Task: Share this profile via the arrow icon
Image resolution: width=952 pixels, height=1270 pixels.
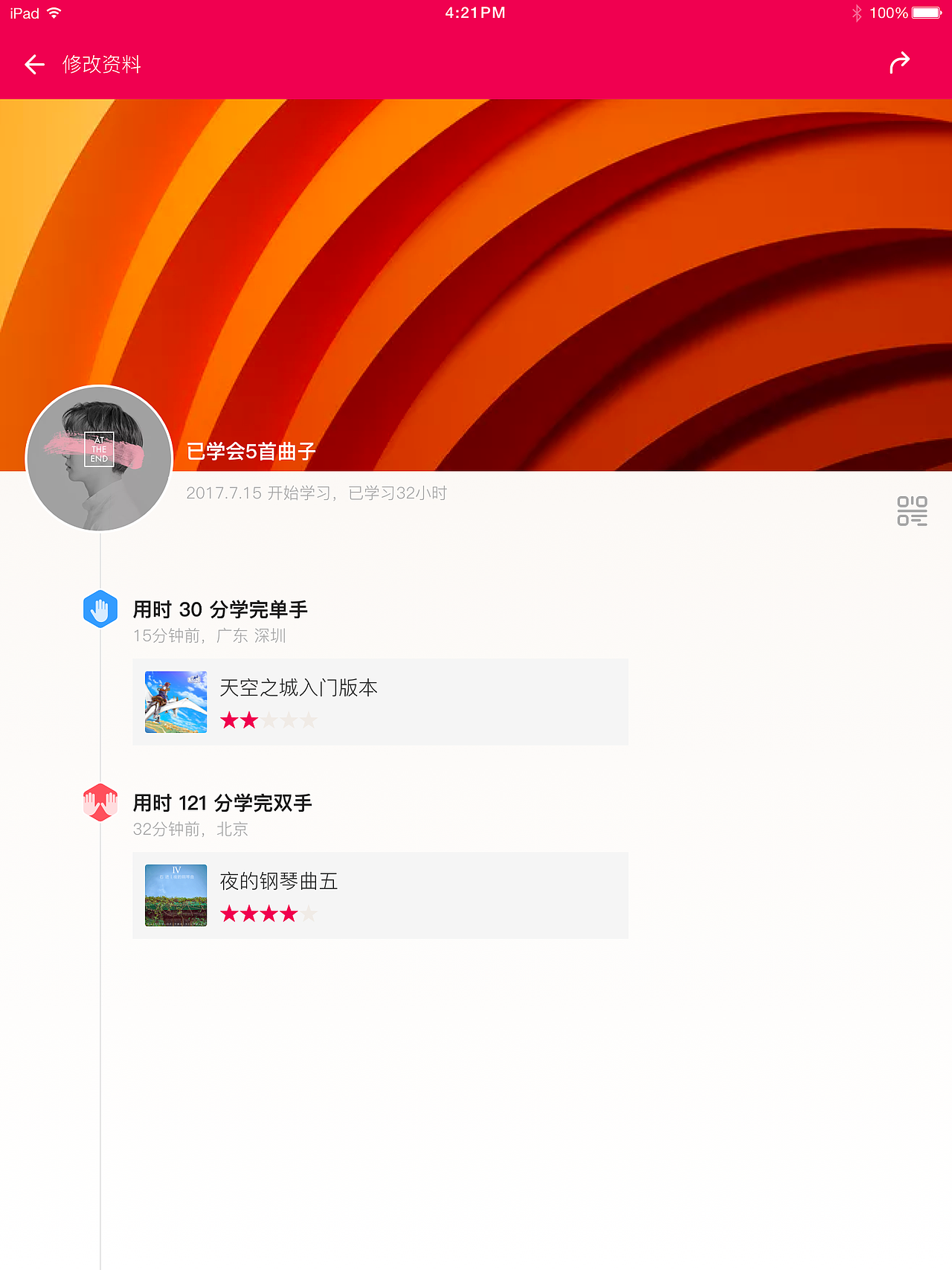Action: pos(900,63)
